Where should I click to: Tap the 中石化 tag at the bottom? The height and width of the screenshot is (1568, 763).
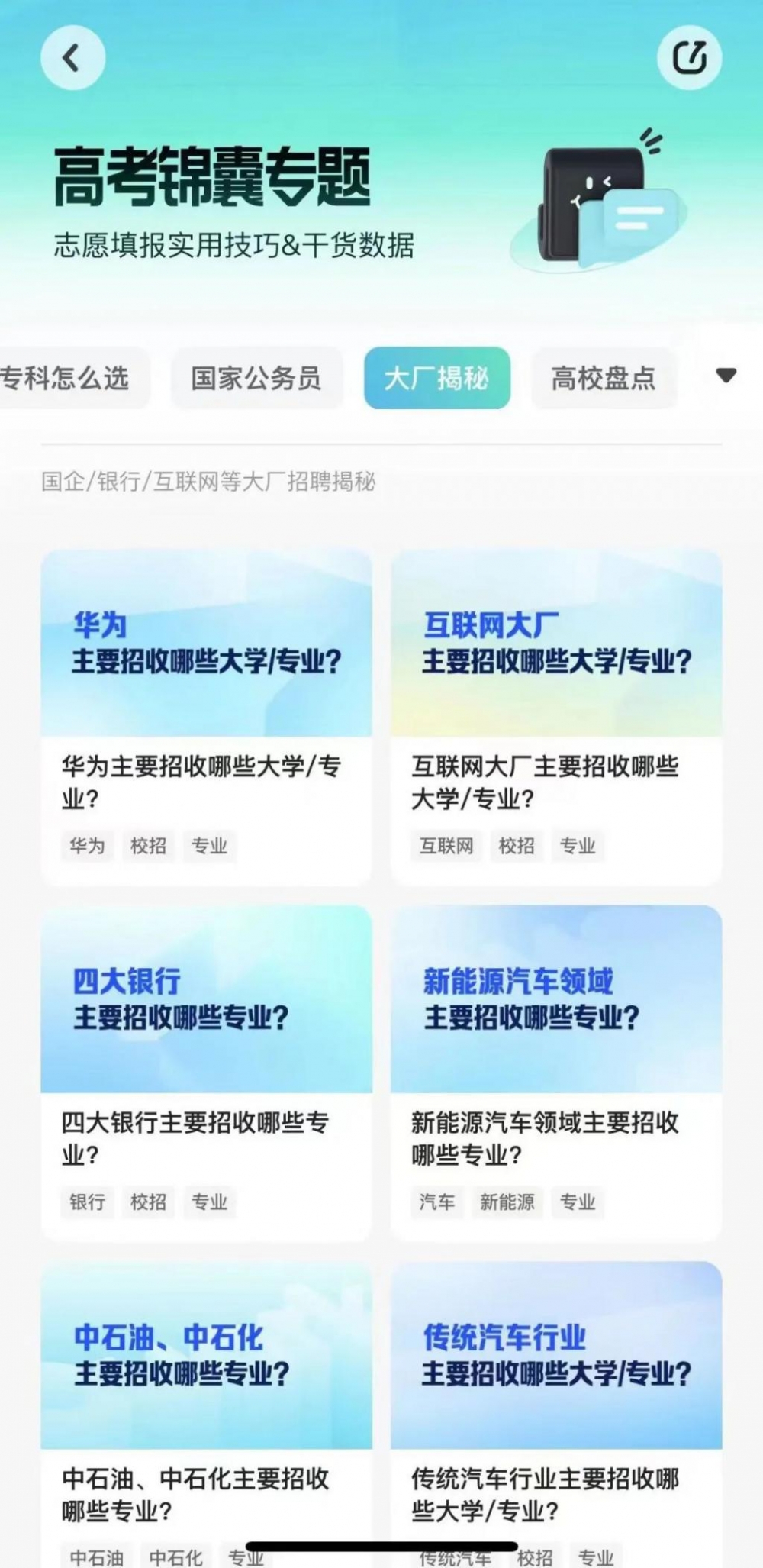(178, 1557)
